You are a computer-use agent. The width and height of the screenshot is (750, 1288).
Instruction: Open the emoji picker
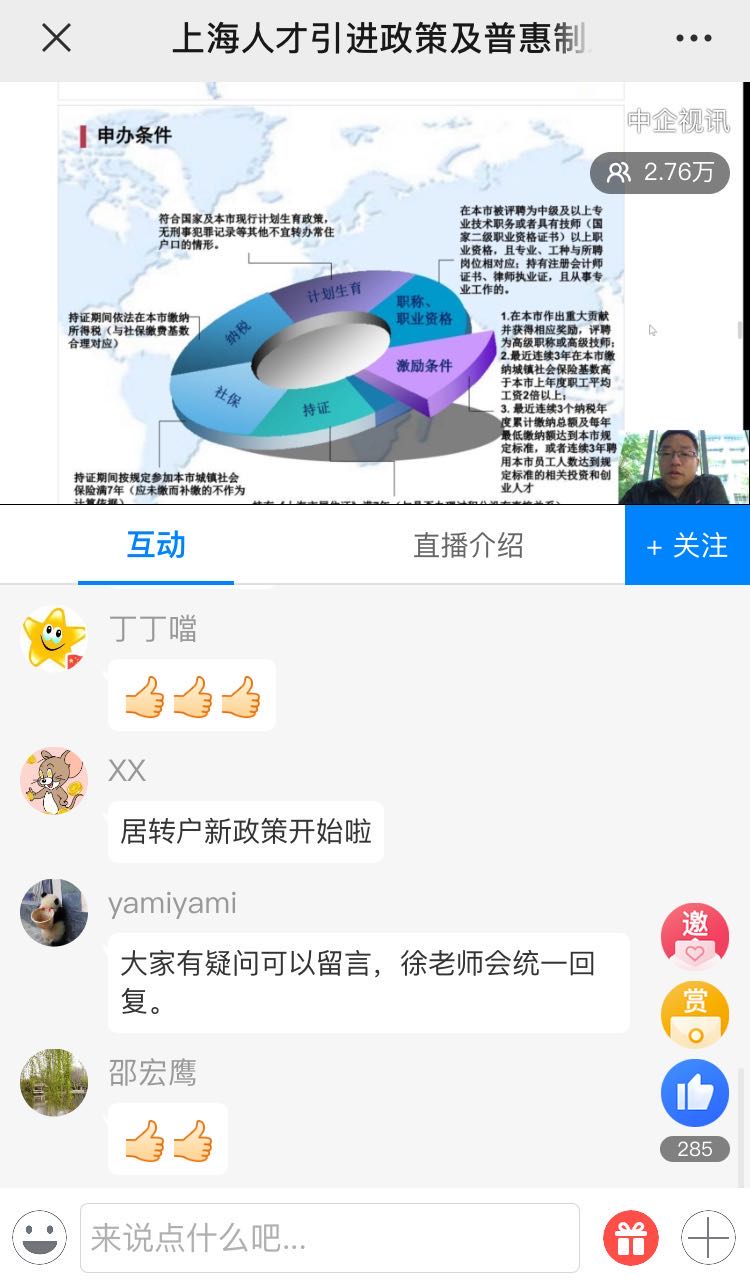point(40,1238)
